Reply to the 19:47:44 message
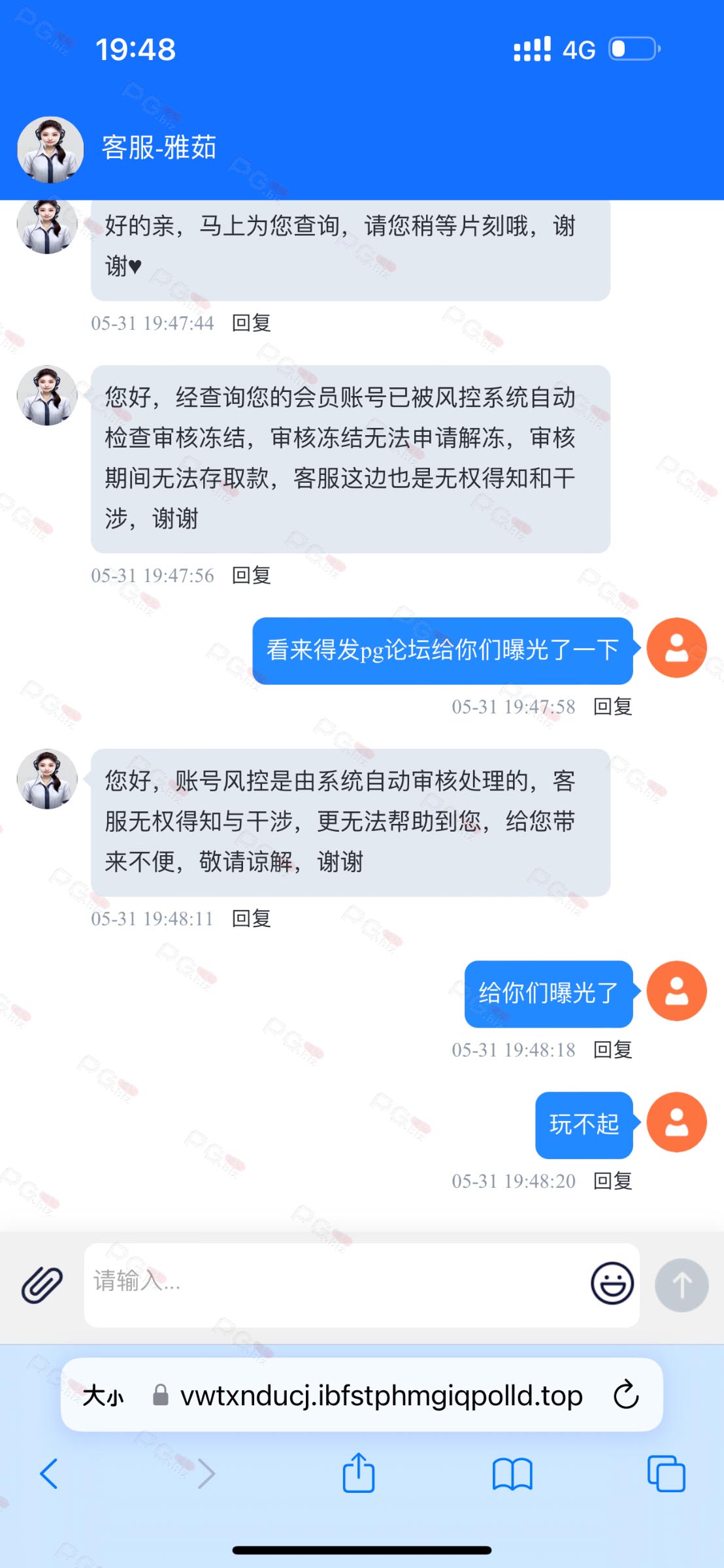Viewport: 724px width, 1568px height. pyautogui.click(x=251, y=323)
